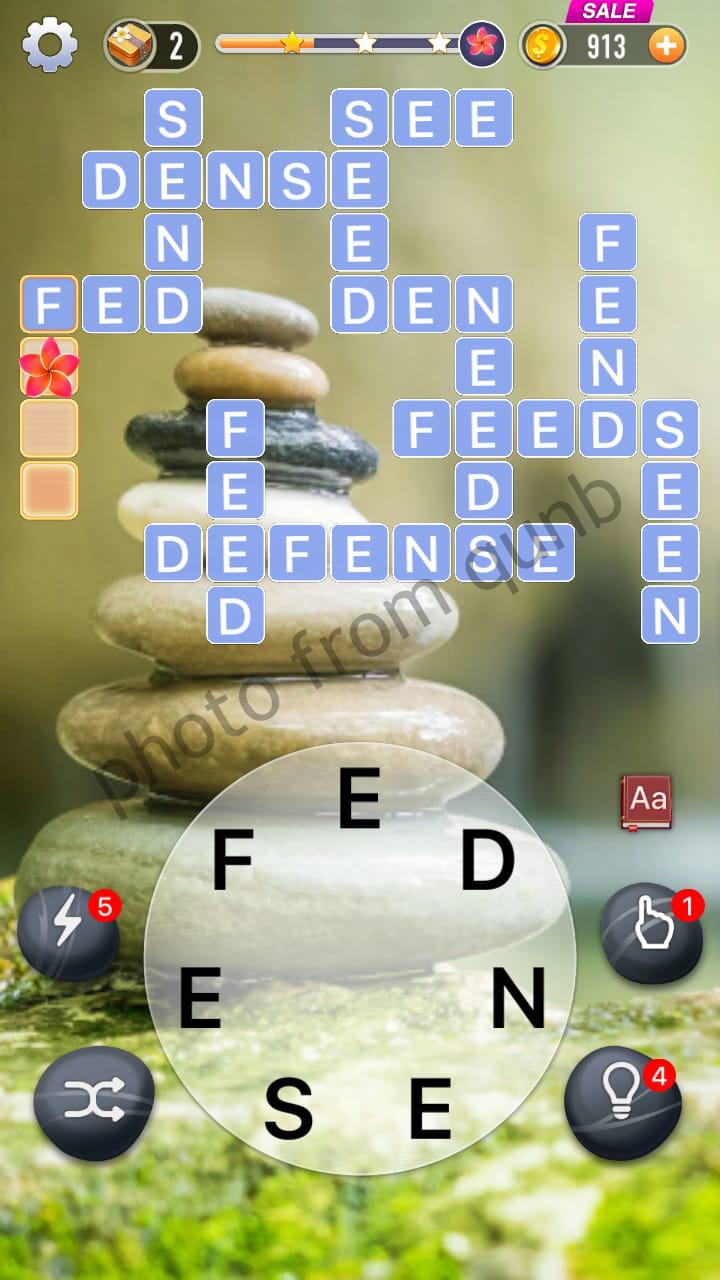The width and height of the screenshot is (720, 1280).
Task: Tap the flower reward on progress bar
Action: (x=482, y=43)
